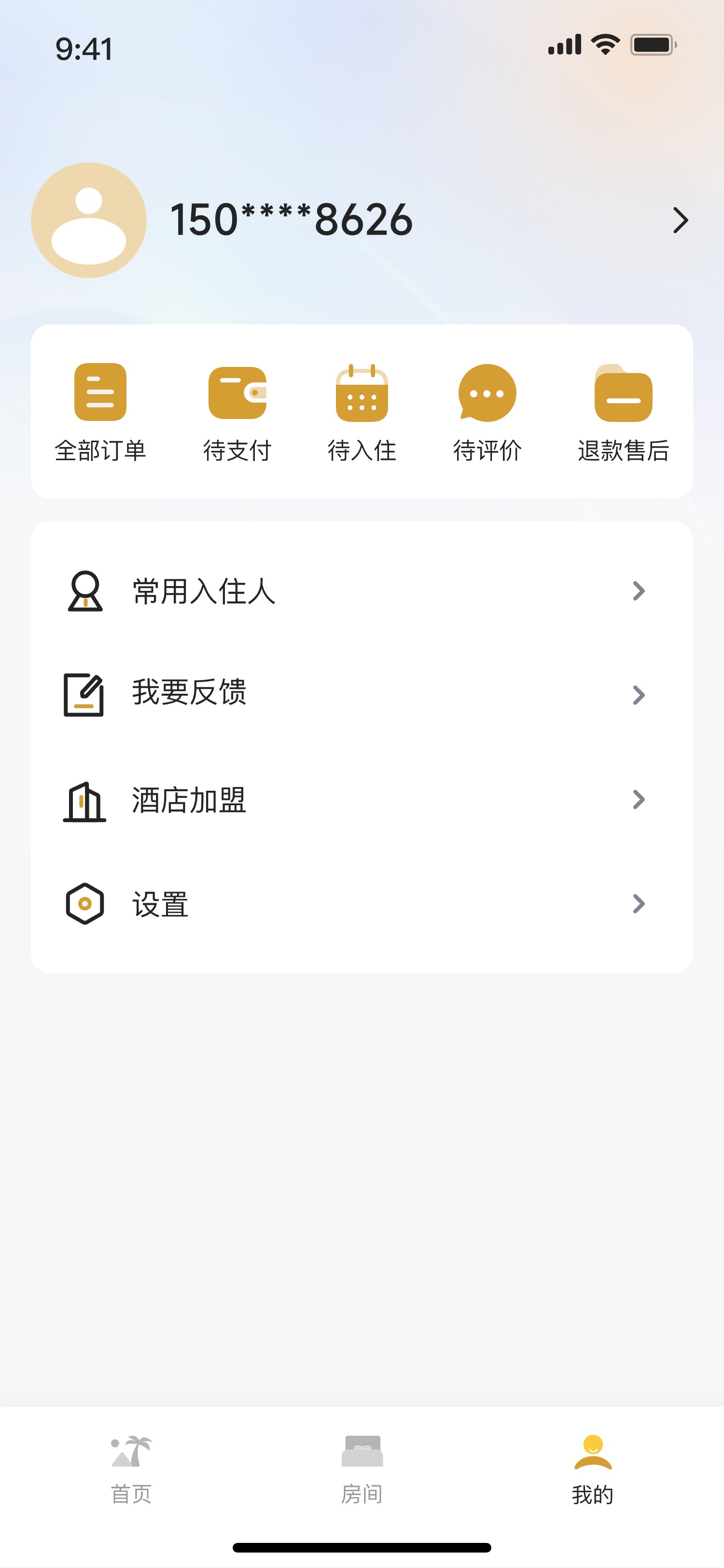Image resolution: width=724 pixels, height=1568 pixels.
Task: Open 酒店加盟 hotel franchise page
Action: tap(362, 800)
